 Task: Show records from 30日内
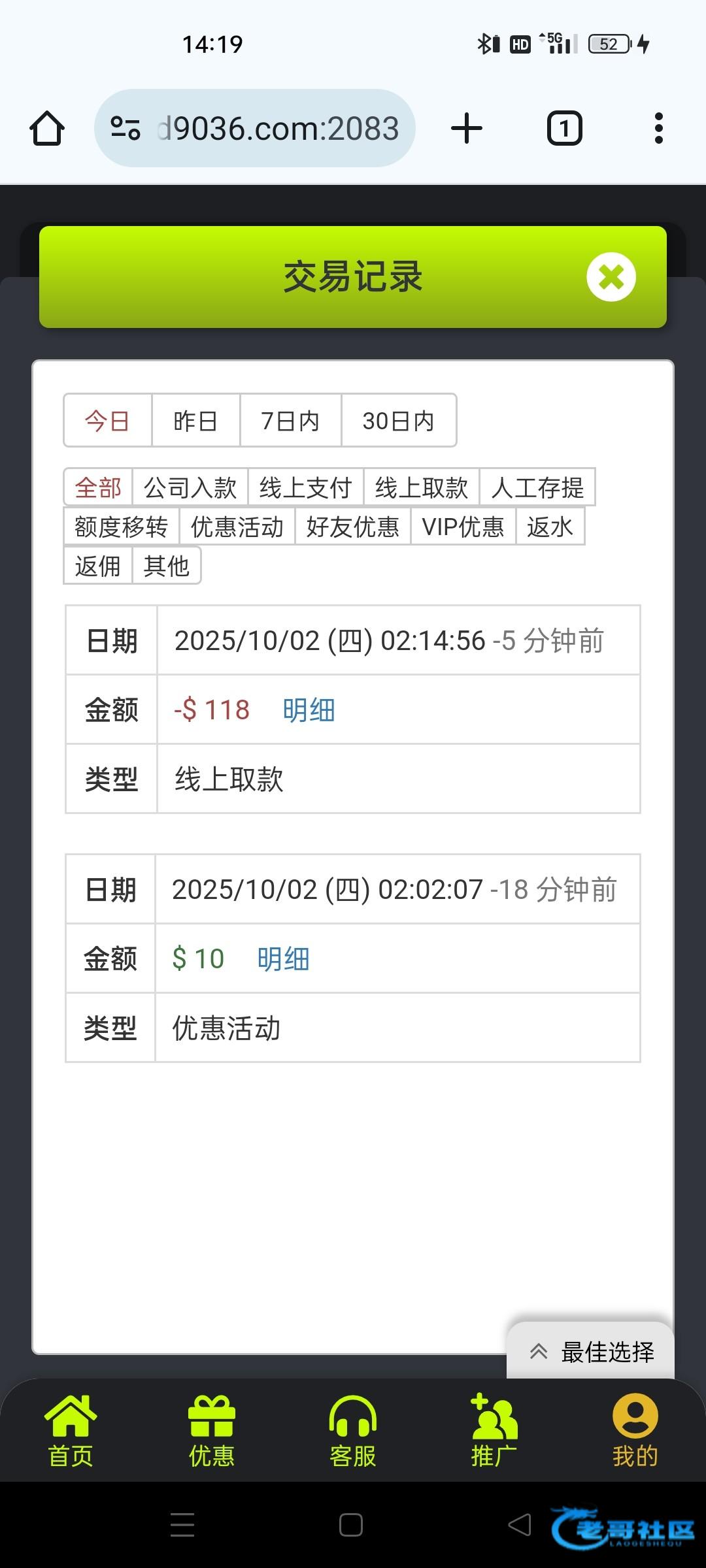pos(398,421)
